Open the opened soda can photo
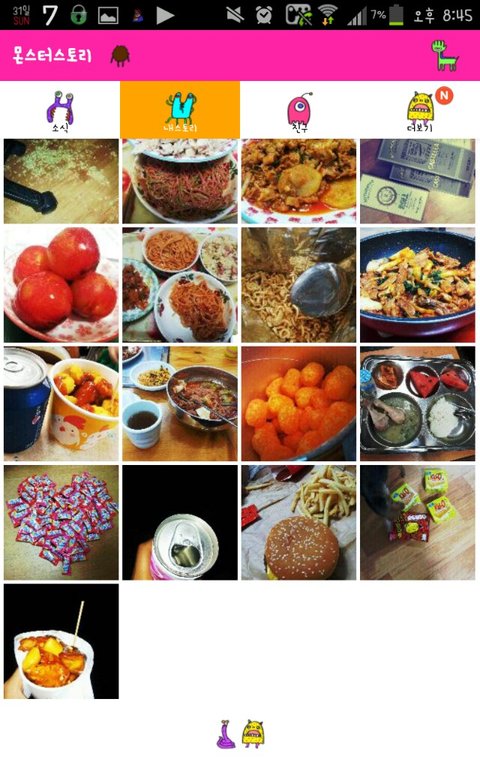 pos(180,523)
